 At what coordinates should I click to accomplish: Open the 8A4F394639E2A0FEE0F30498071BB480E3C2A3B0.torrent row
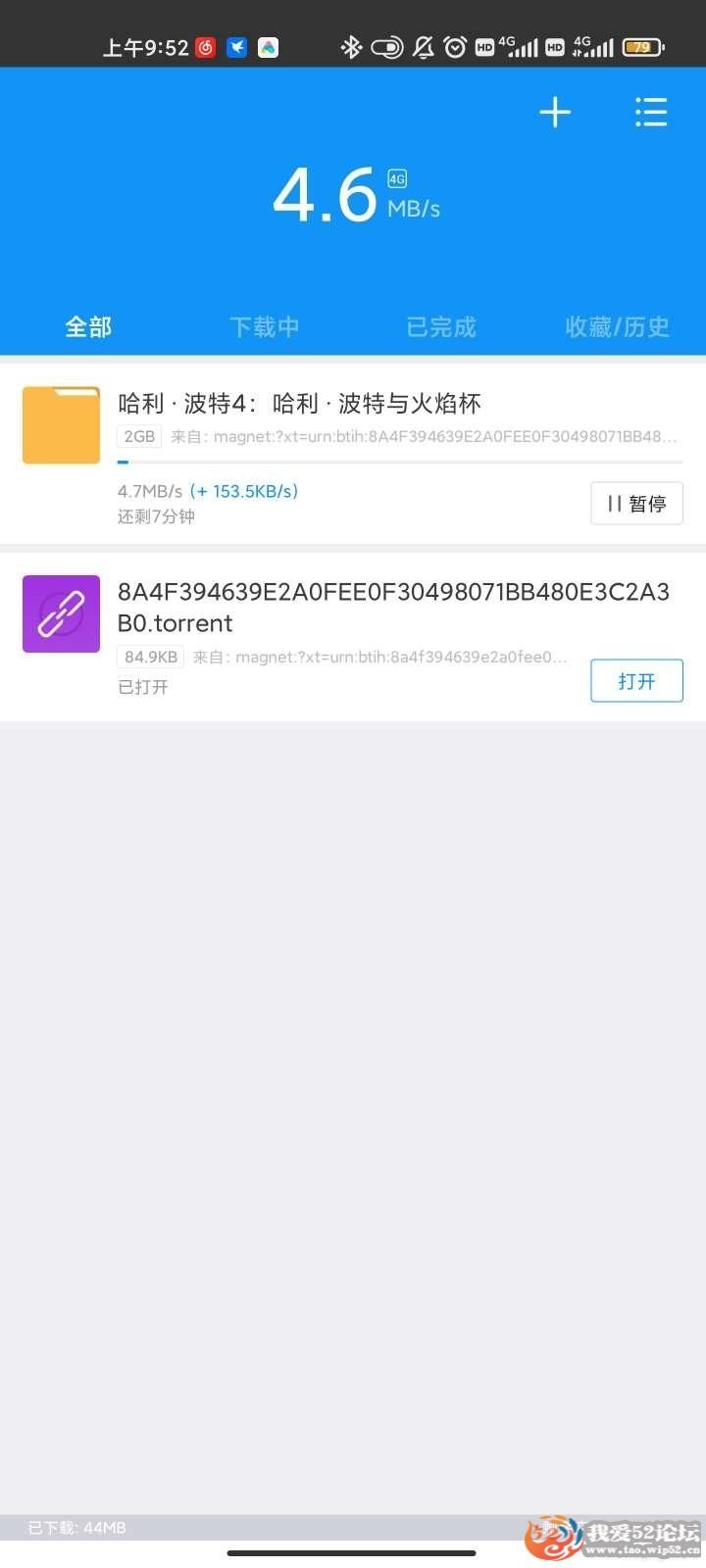click(392, 607)
